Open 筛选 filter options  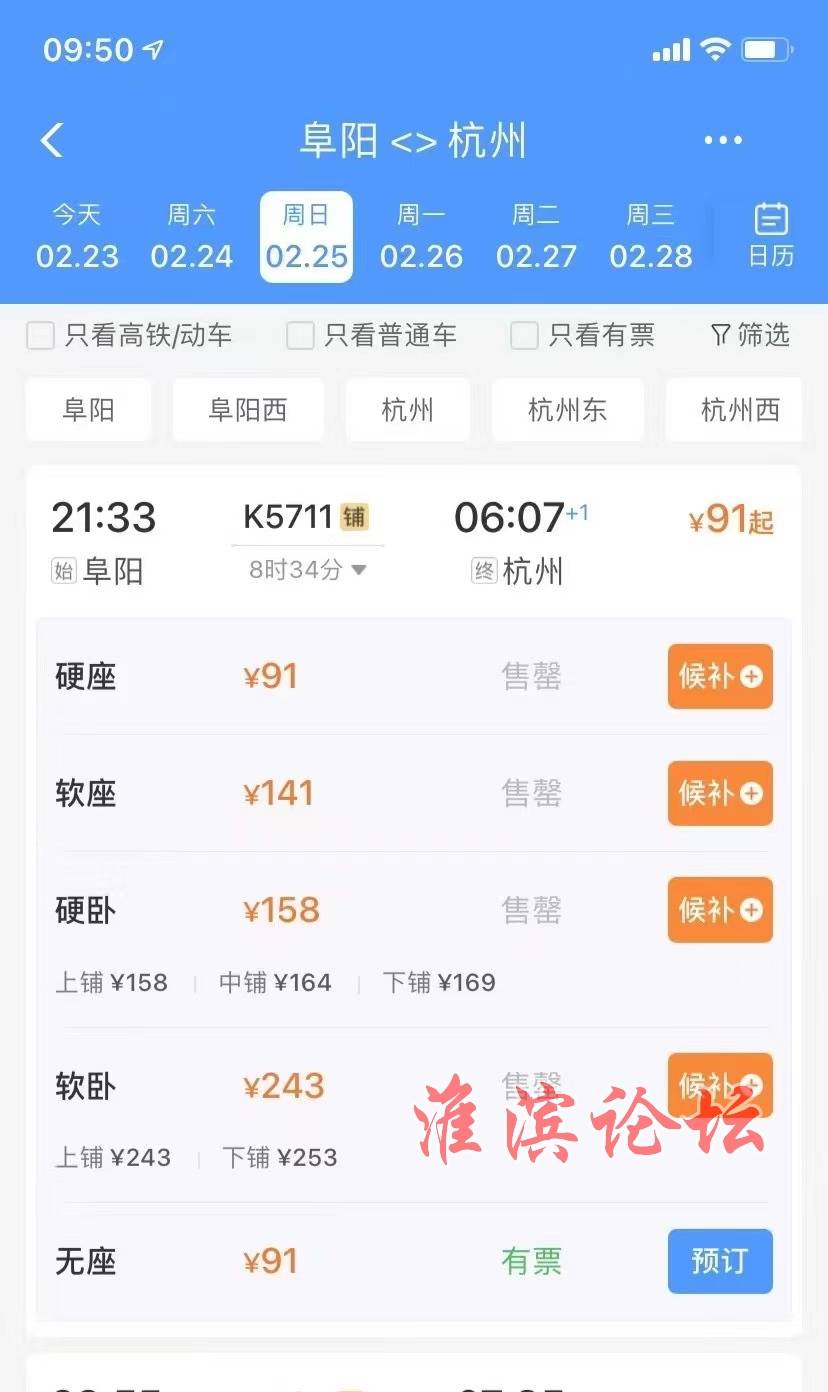coord(751,335)
